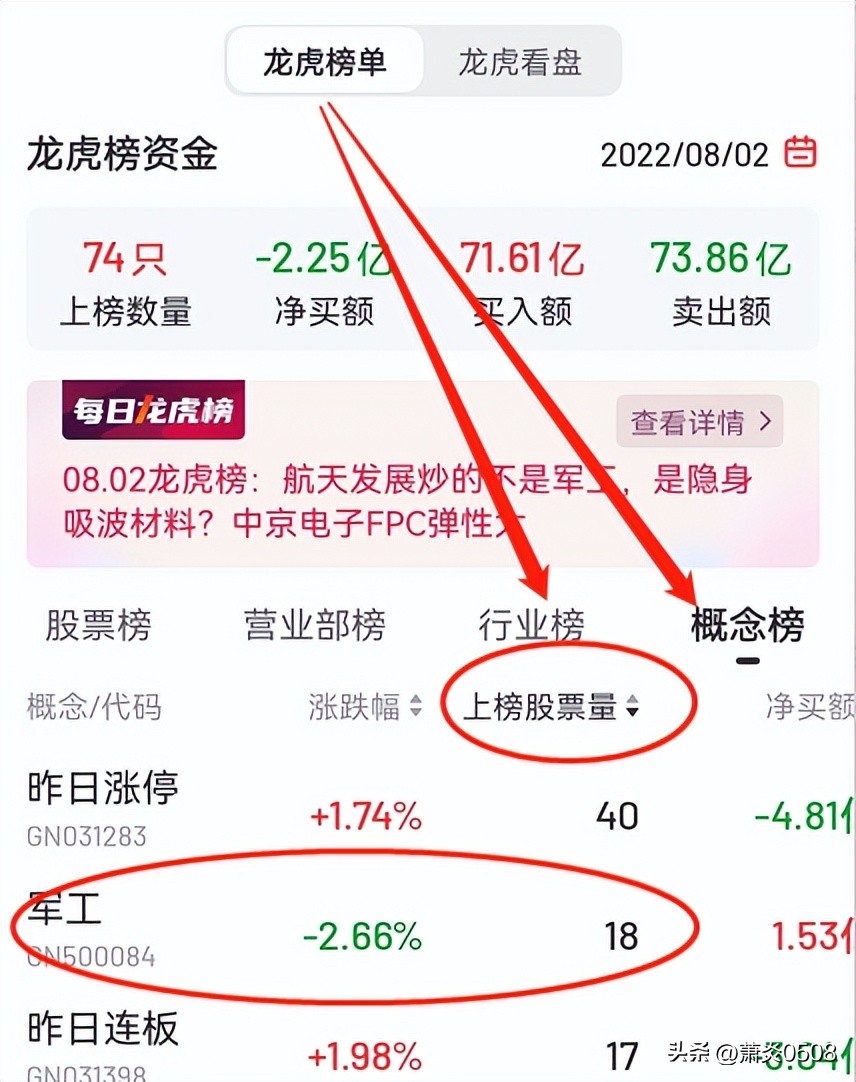Open the calendar date picker icon
Viewport: 856px width, 1082px height.
[x=800, y=153]
